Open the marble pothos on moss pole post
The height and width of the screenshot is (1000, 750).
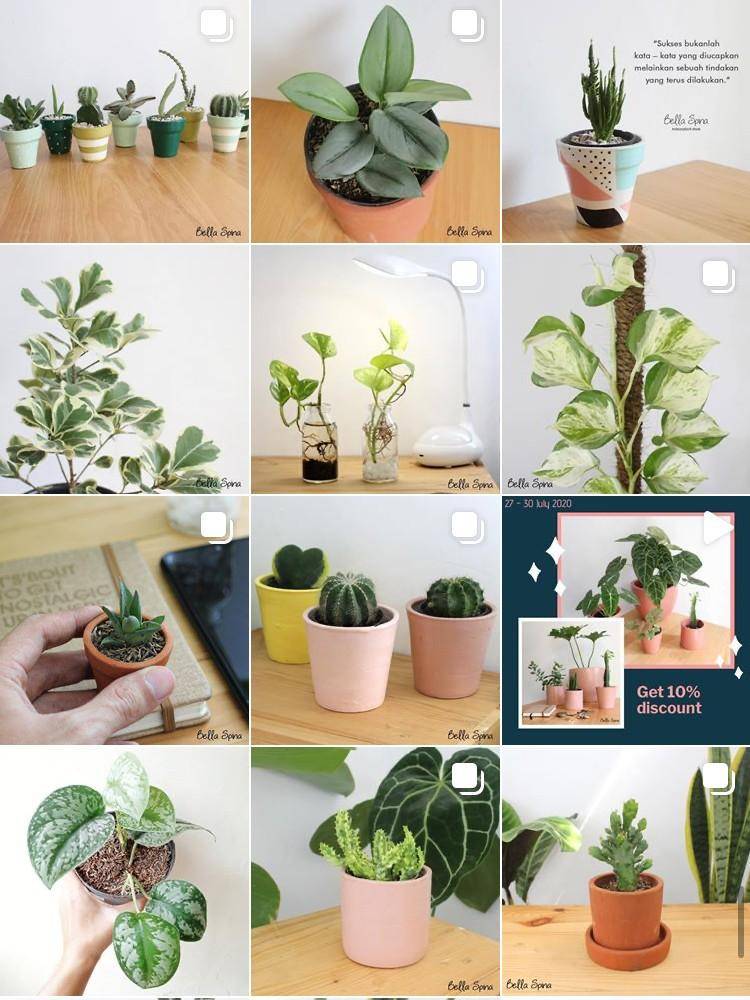(x=626, y=370)
